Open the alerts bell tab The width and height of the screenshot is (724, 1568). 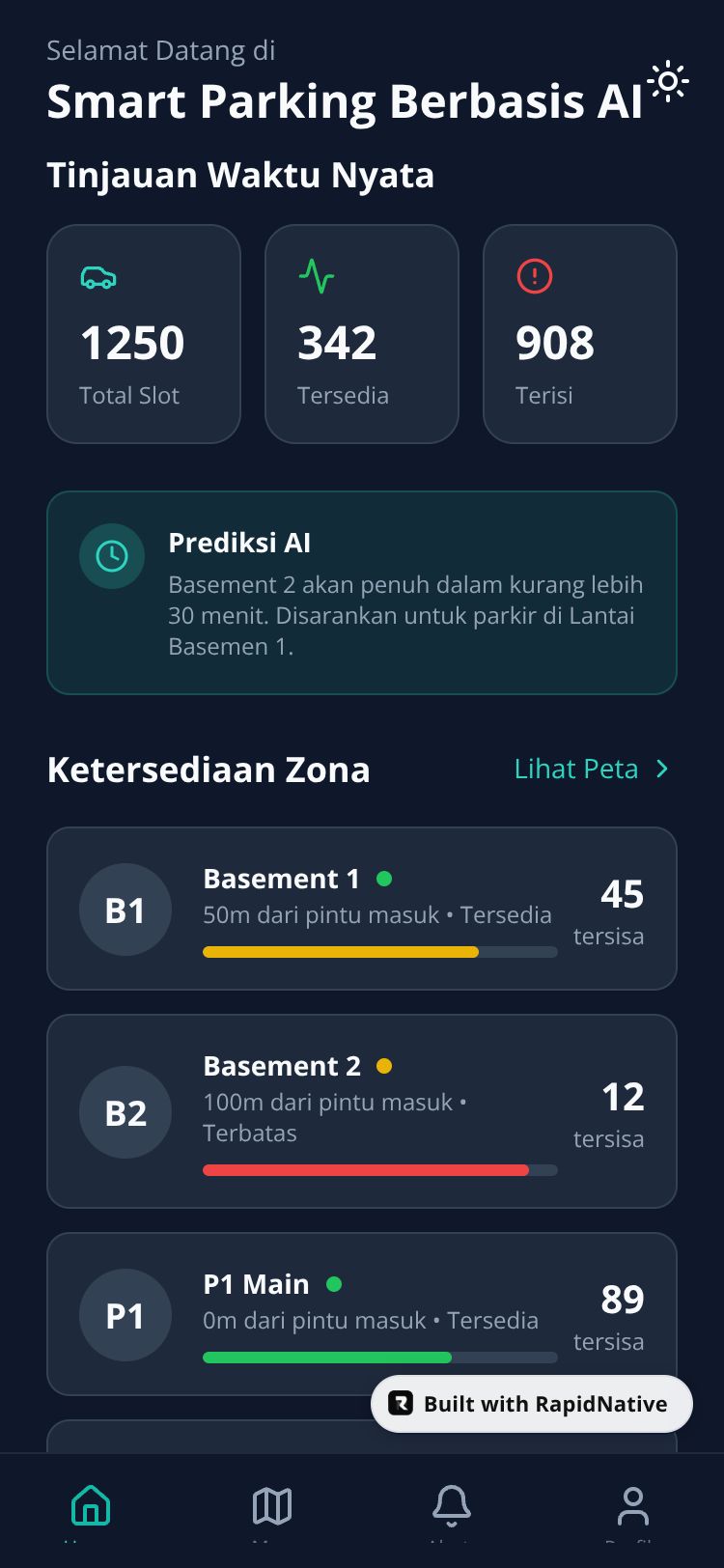[x=451, y=1506]
